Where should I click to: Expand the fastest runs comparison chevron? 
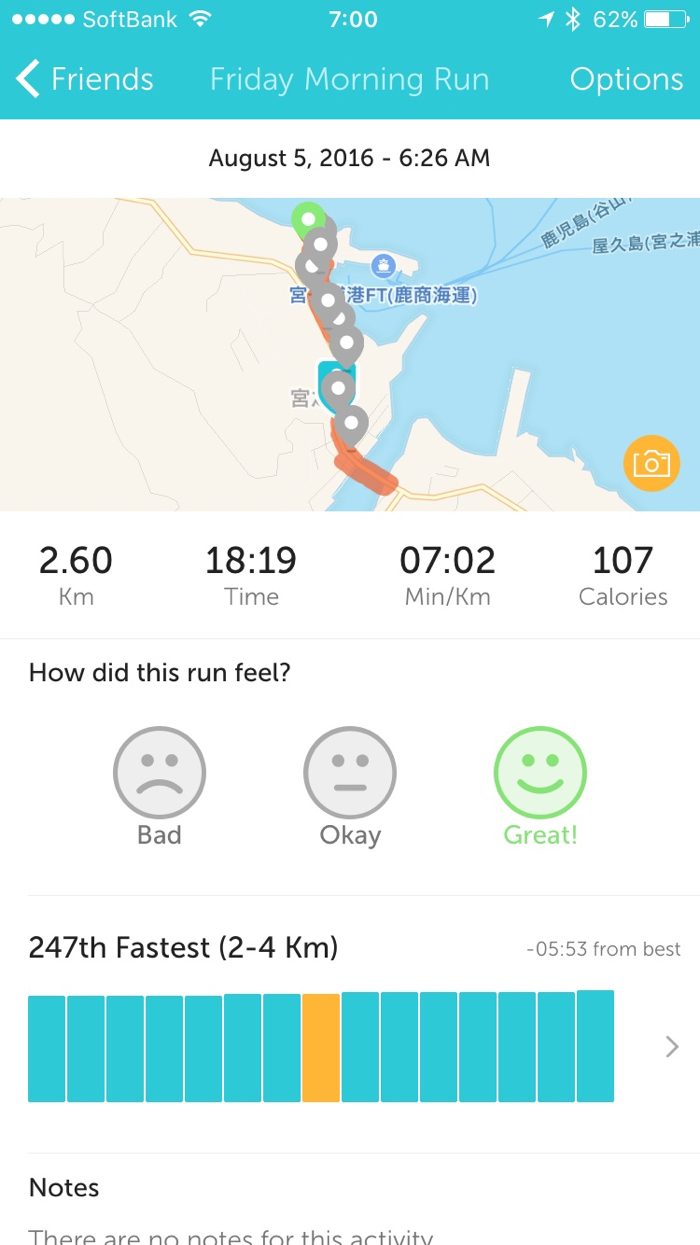pos(672,1046)
